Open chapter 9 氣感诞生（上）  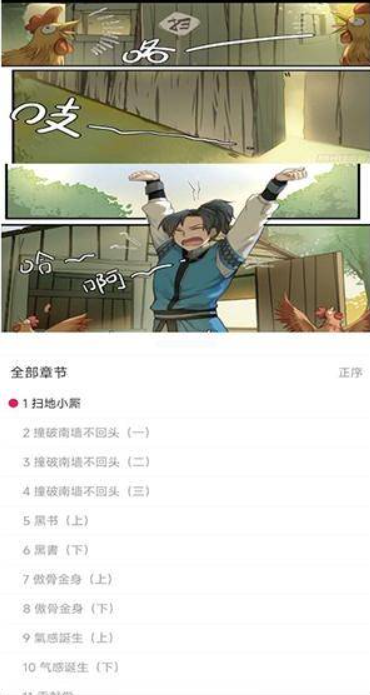point(185,638)
